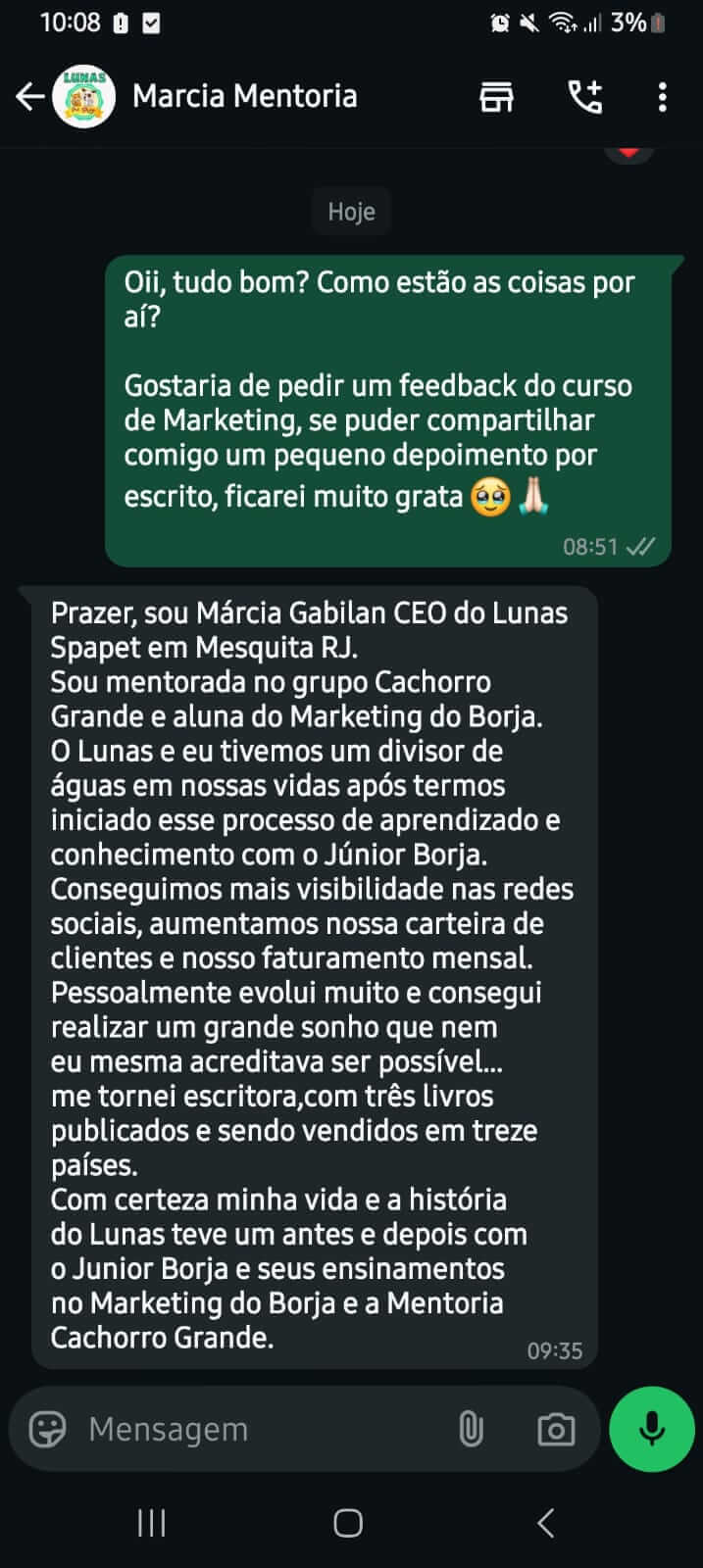703x1568 pixels.
Task: Open the emoji and sticker picker
Action: point(47,1429)
